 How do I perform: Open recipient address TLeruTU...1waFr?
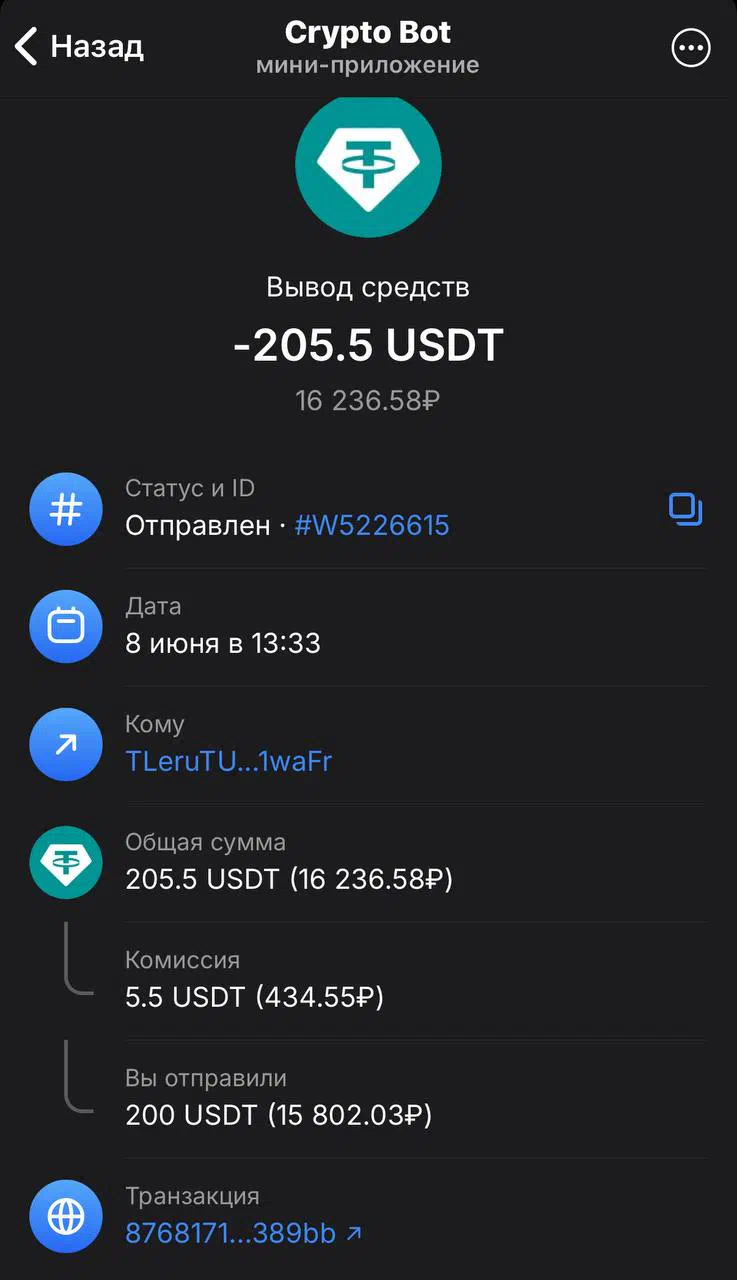(229, 761)
